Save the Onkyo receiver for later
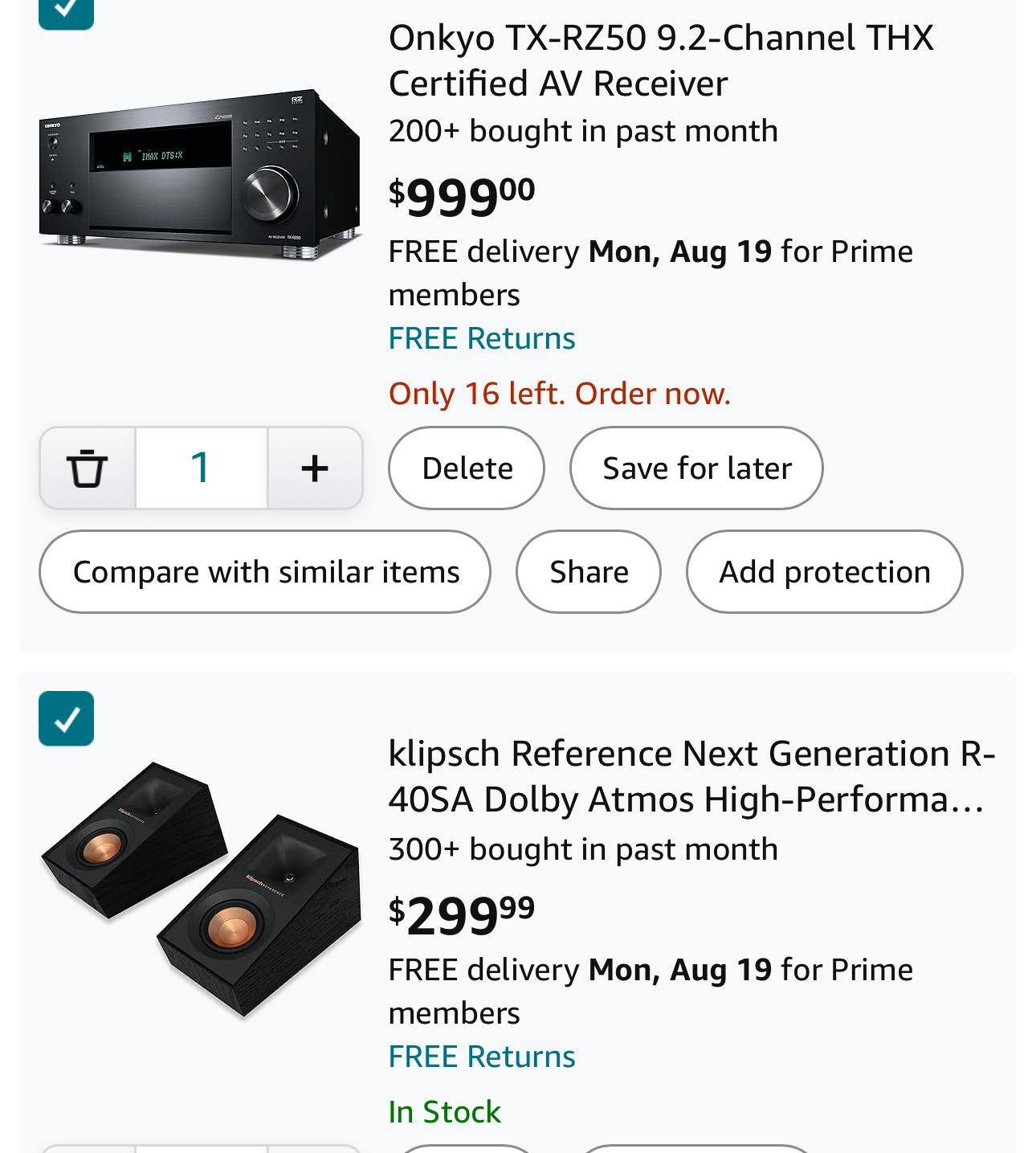The height and width of the screenshot is (1153, 1036). point(695,468)
